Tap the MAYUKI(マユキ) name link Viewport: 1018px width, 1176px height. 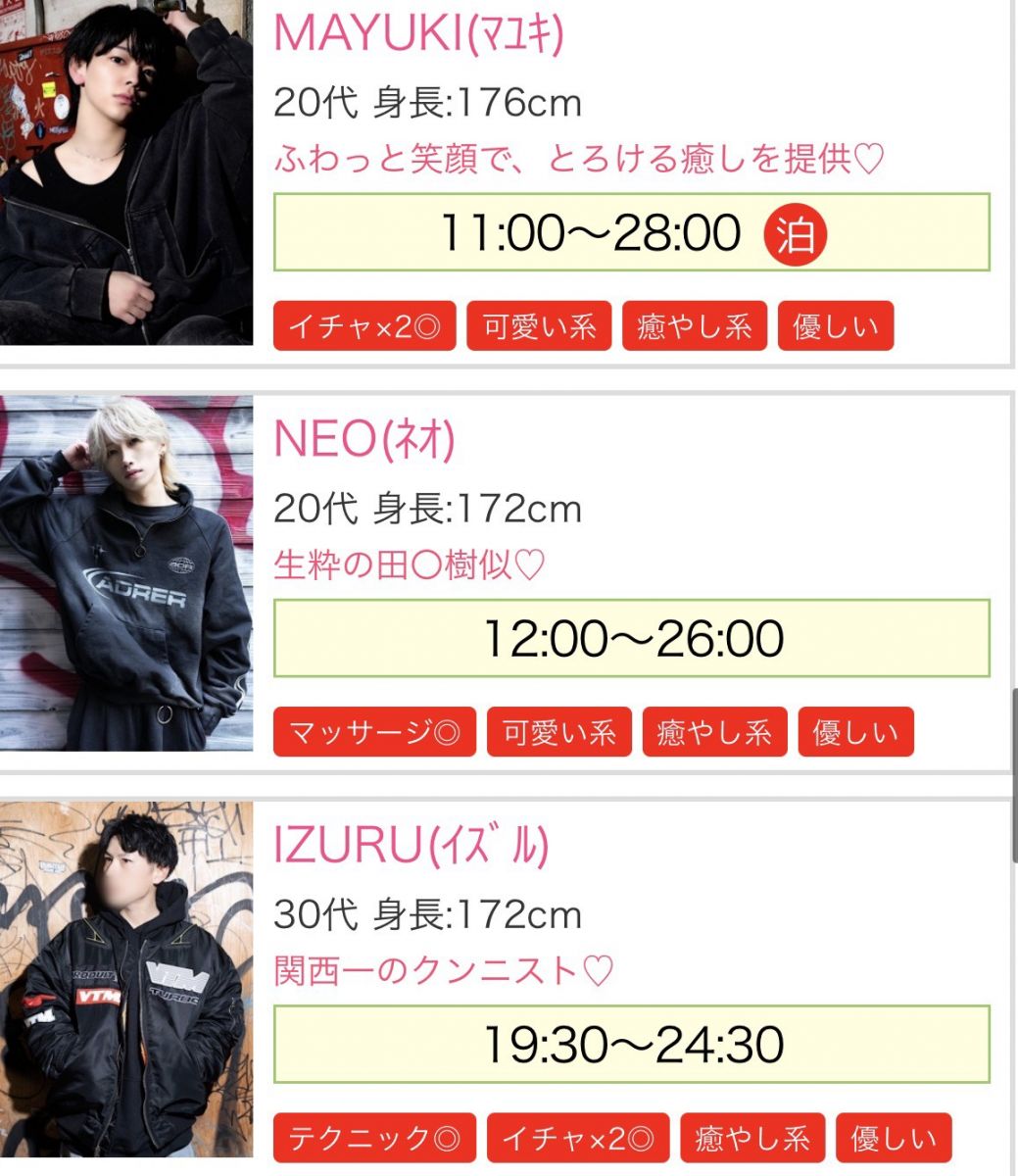pos(418,34)
